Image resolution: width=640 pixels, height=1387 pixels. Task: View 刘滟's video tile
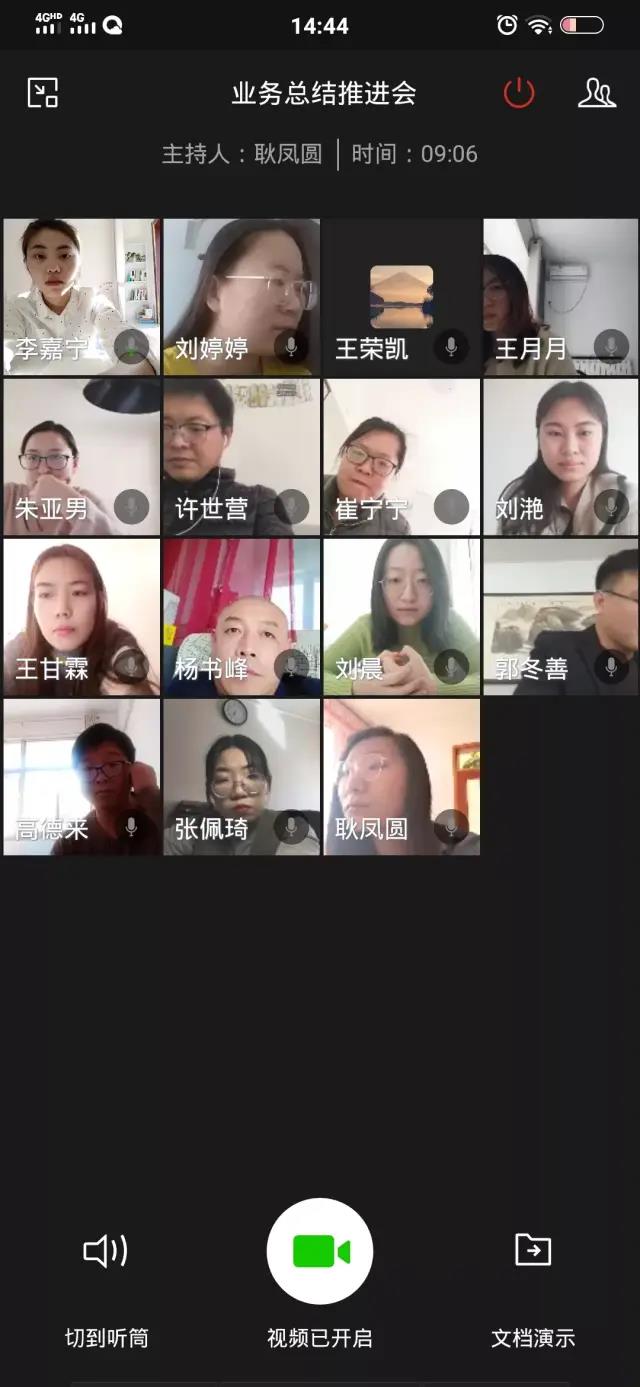[560, 457]
